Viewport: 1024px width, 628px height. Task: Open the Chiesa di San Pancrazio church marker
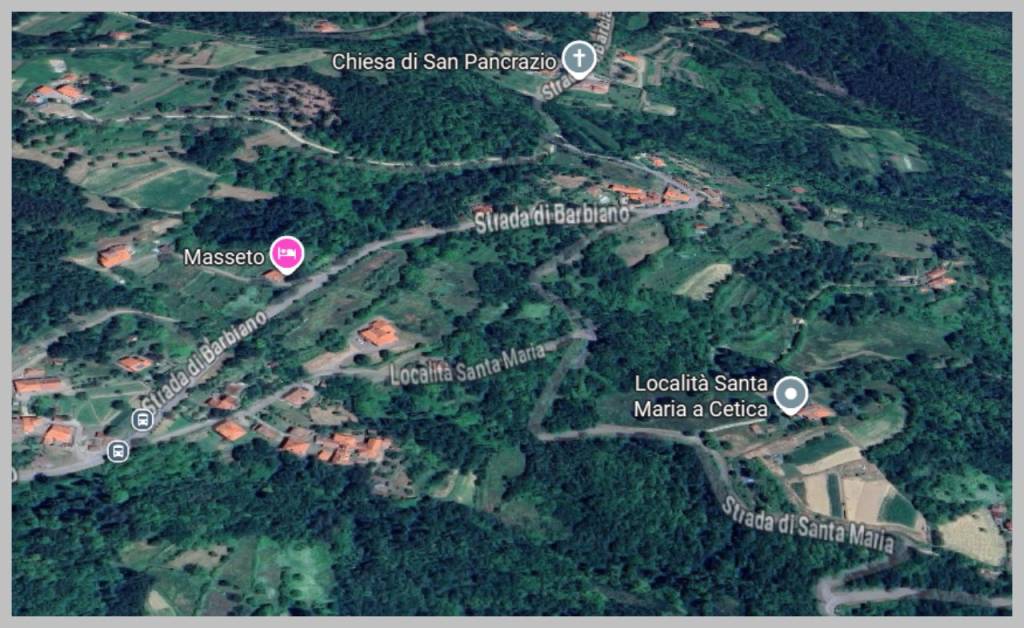click(578, 59)
